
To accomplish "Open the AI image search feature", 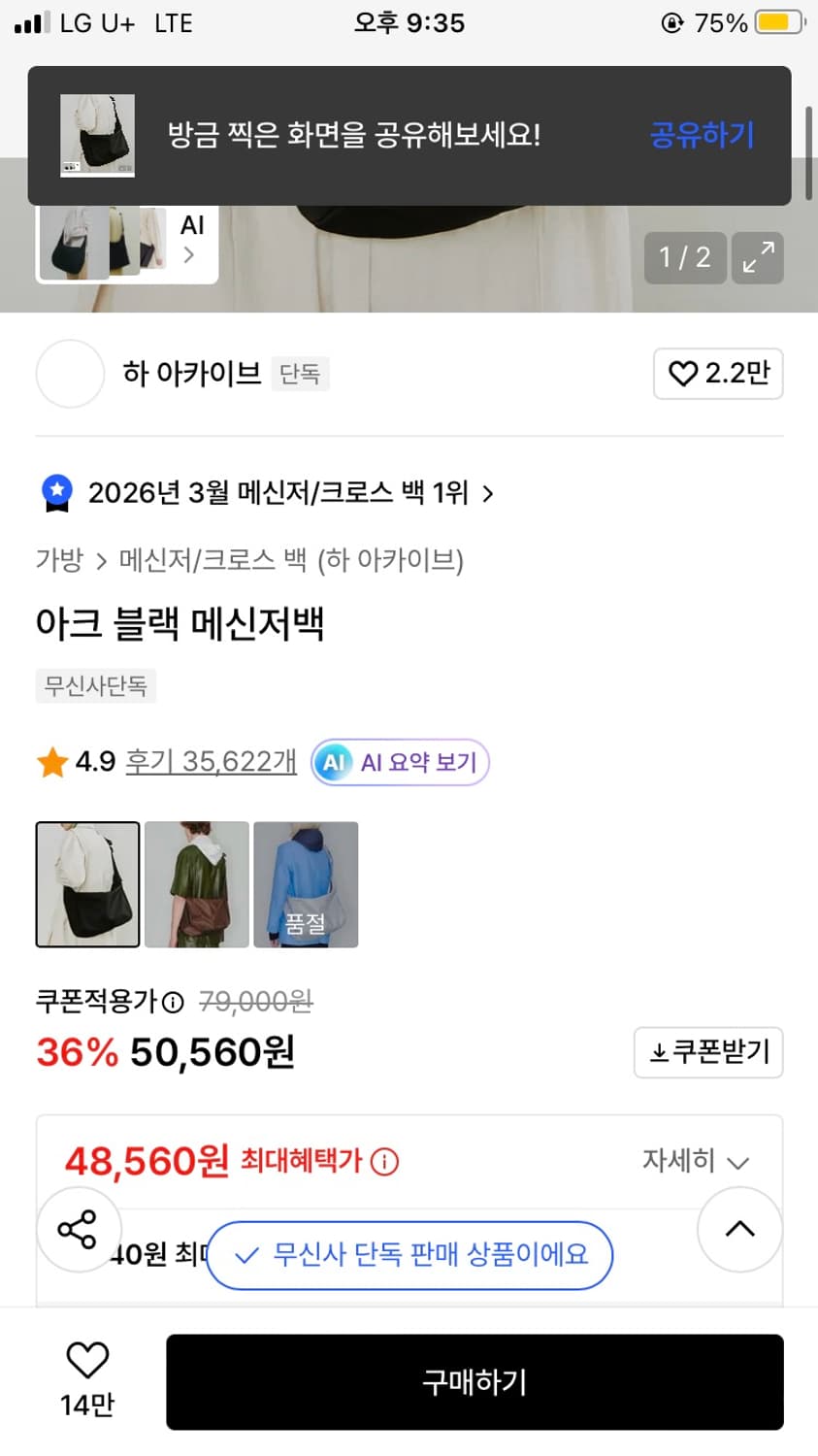I will click(x=191, y=241).
